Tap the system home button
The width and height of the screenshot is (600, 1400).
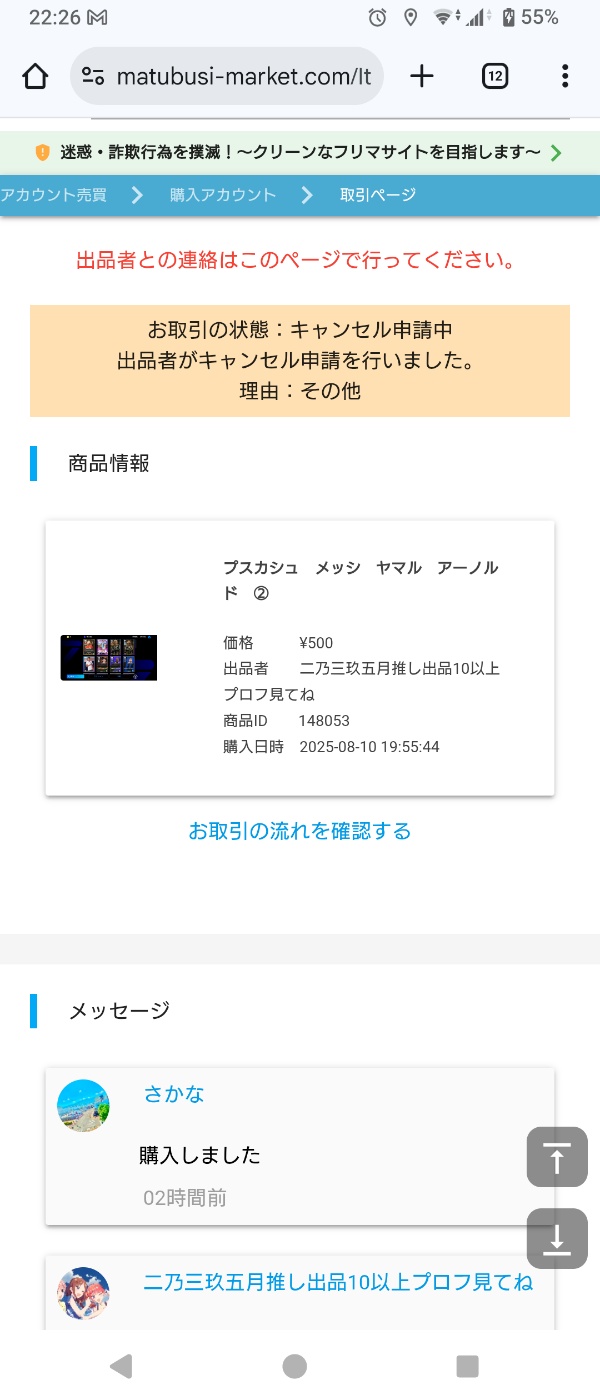click(x=295, y=1366)
